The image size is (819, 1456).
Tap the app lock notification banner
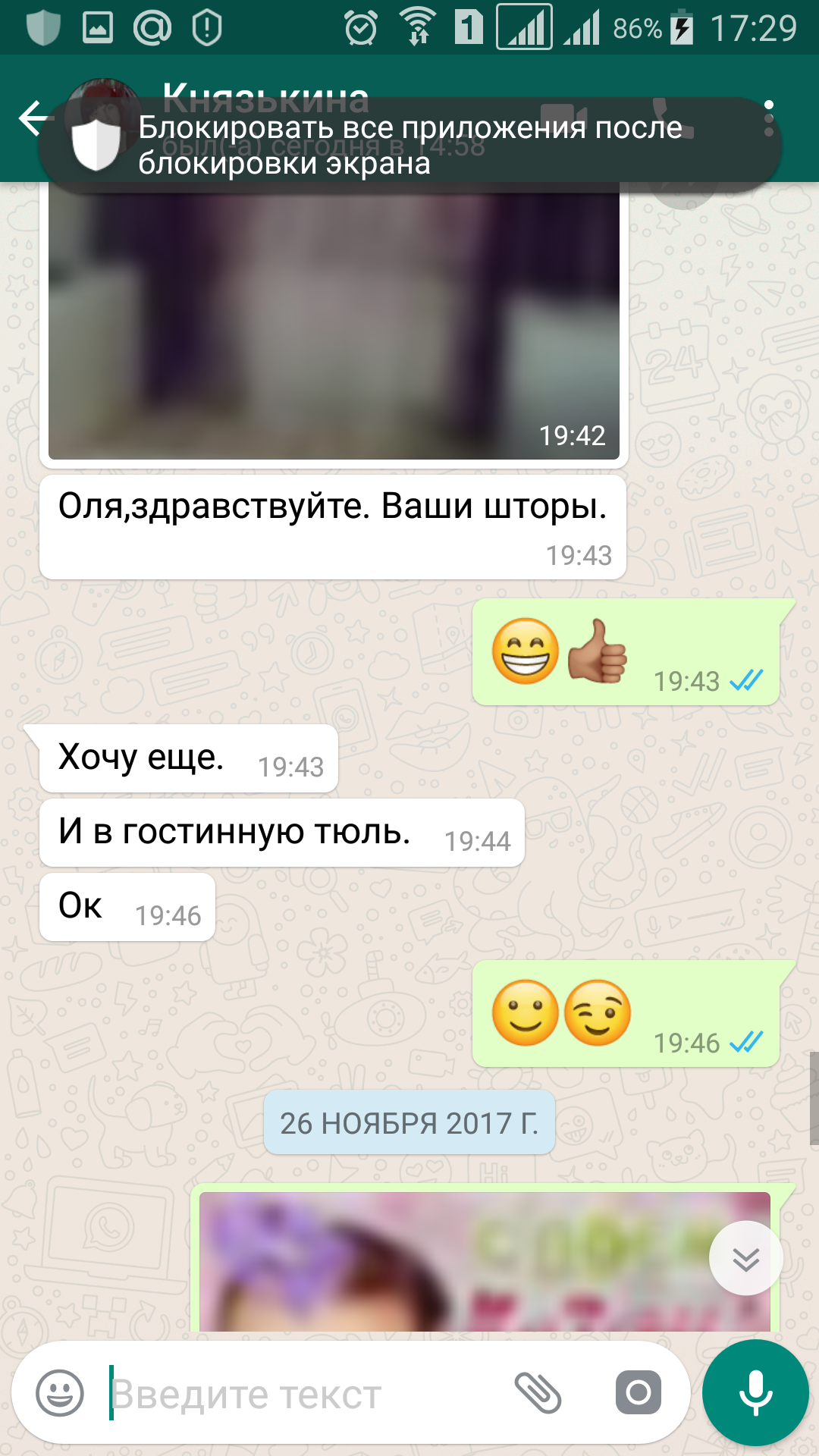click(409, 144)
